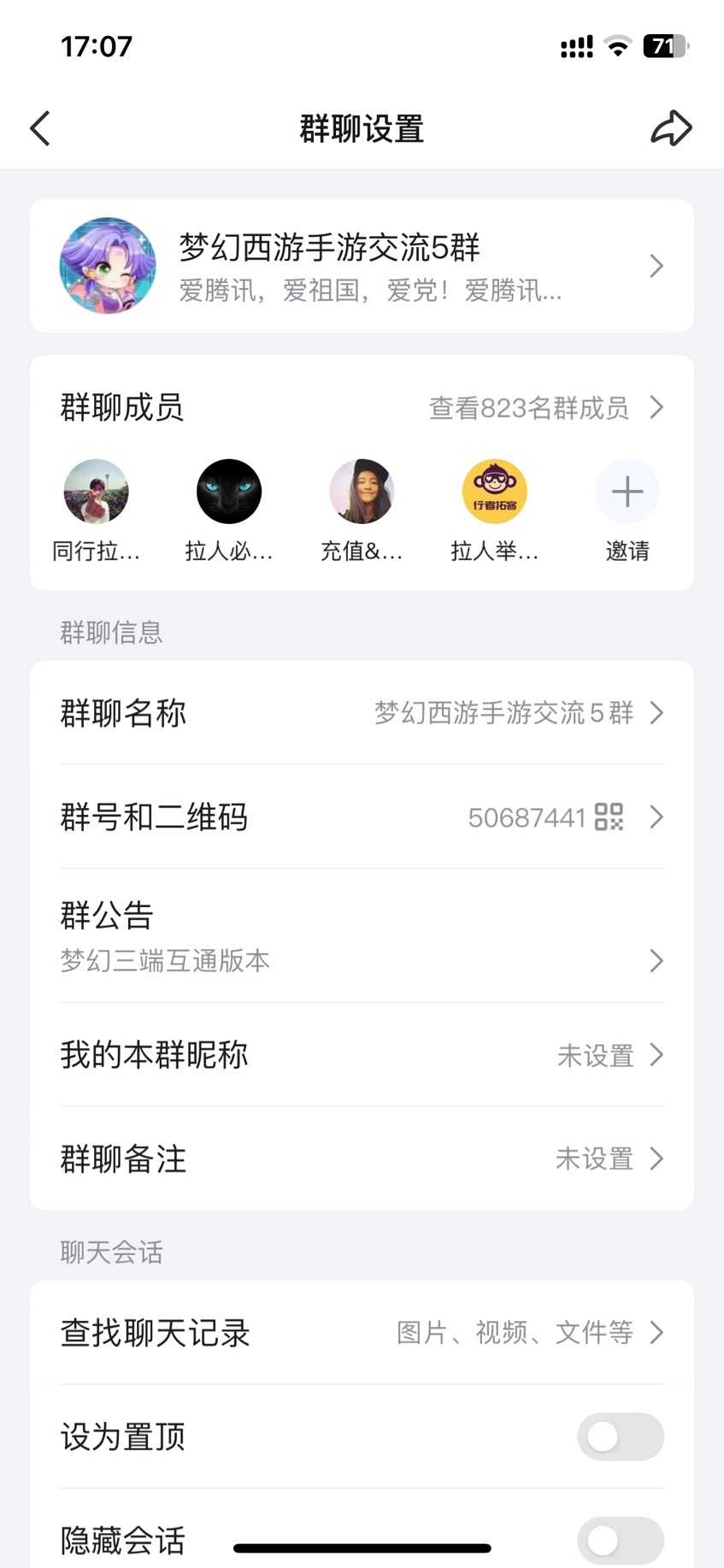The image size is (724, 1568).
Task: Open the 梦幻西游手游交流5群 group profile card
Action: (362, 266)
